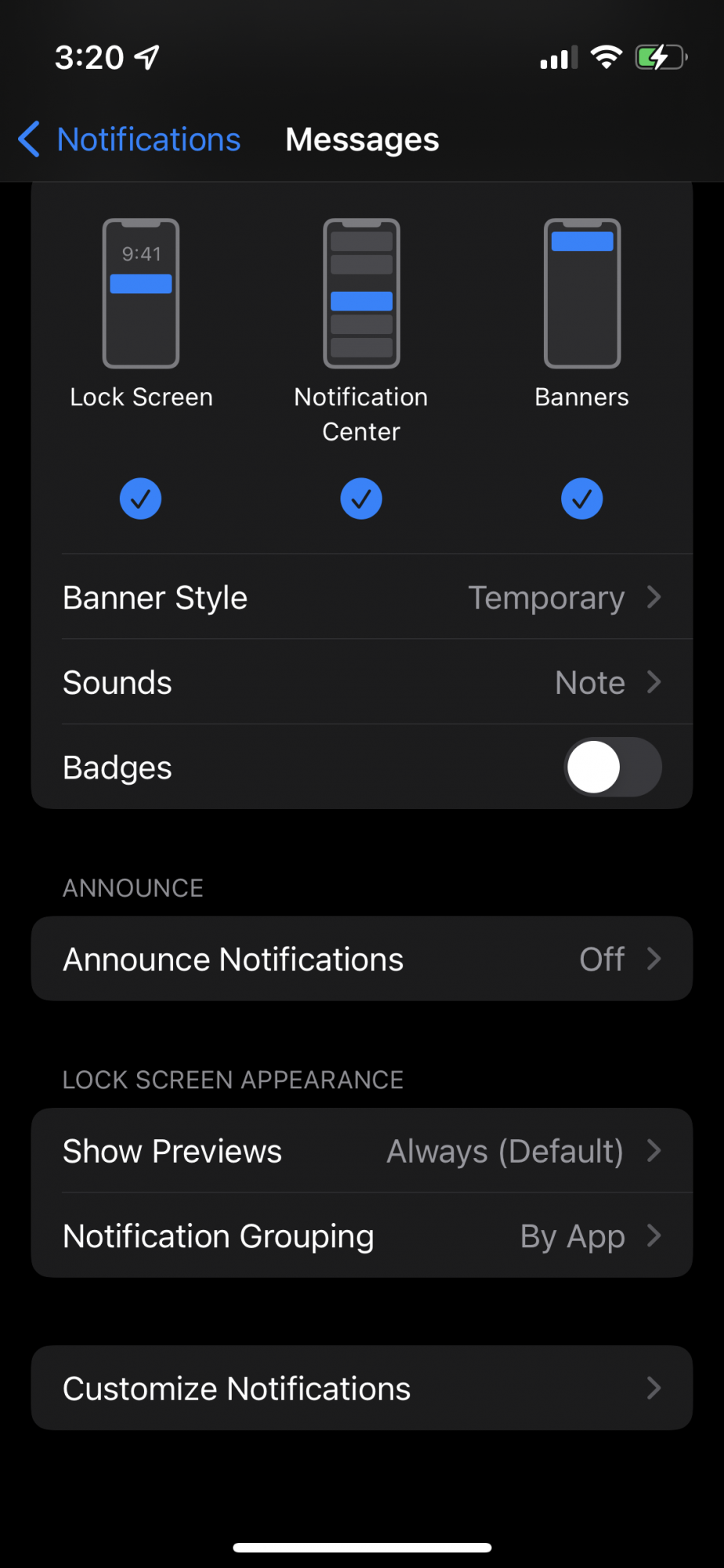Toggle the Badges switch
The width and height of the screenshot is (724, 1568).
(613, 768)
